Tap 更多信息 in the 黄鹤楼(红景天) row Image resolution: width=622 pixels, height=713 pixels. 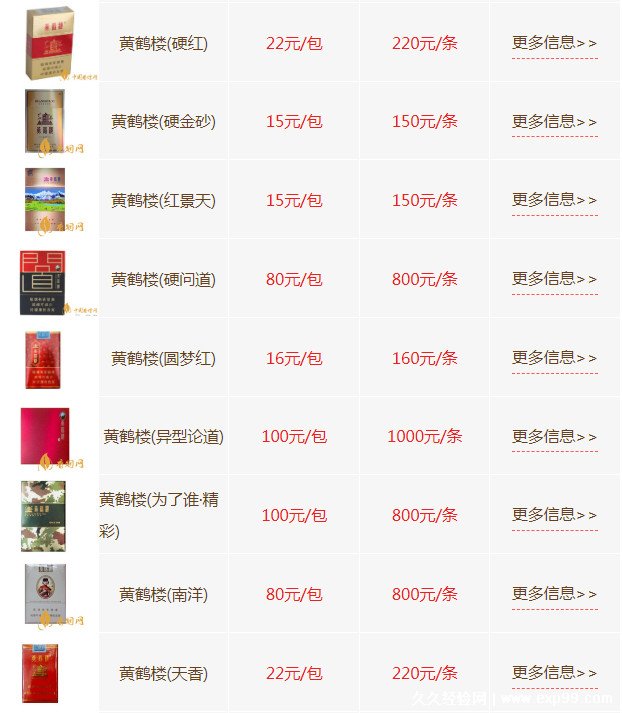tap(554, 200)
